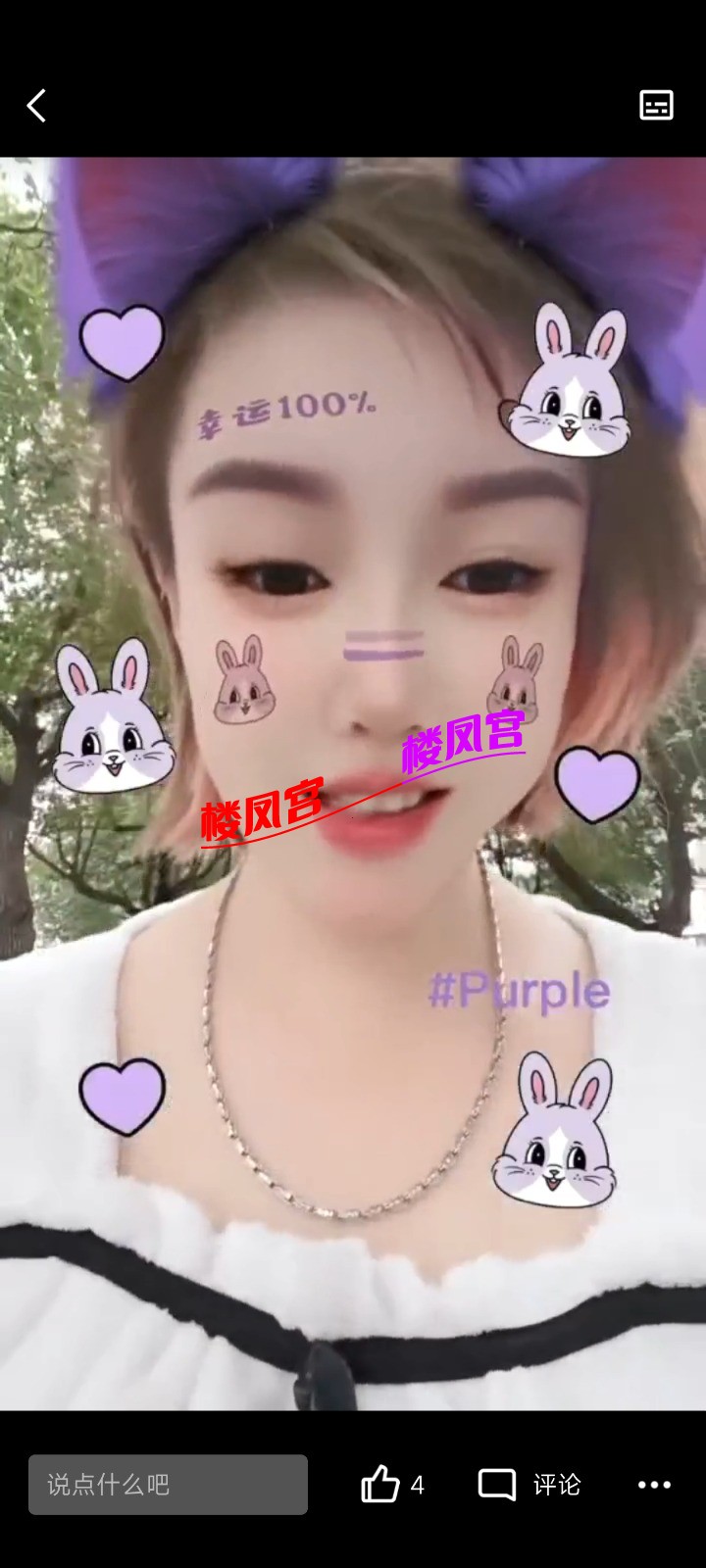Toggle the subtitles icon at top right
Screen dimensions: 706x1568
point(656,105)
